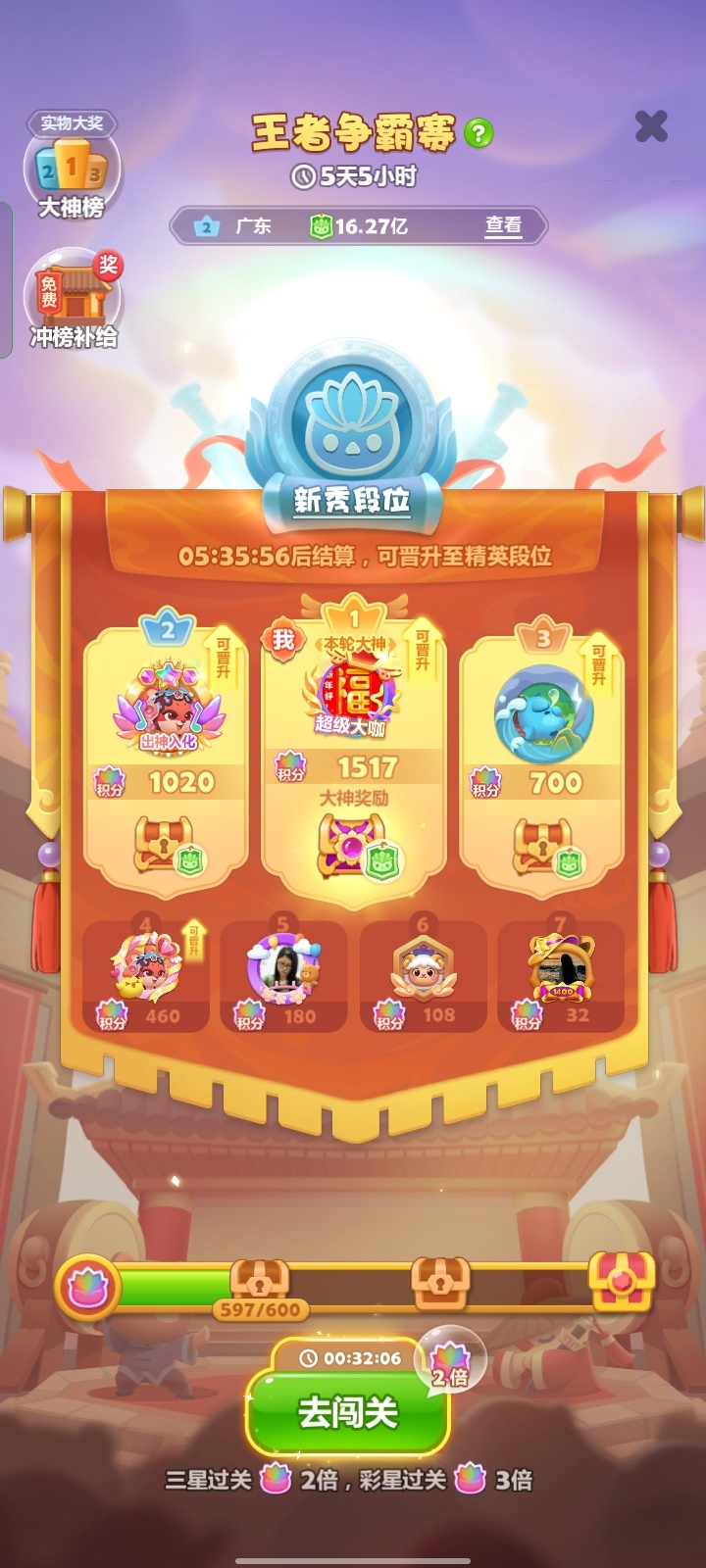Screen dimensions: 706x1568
Task: View the 7th place player scoring 32
Action: click(x=561, y=975)
